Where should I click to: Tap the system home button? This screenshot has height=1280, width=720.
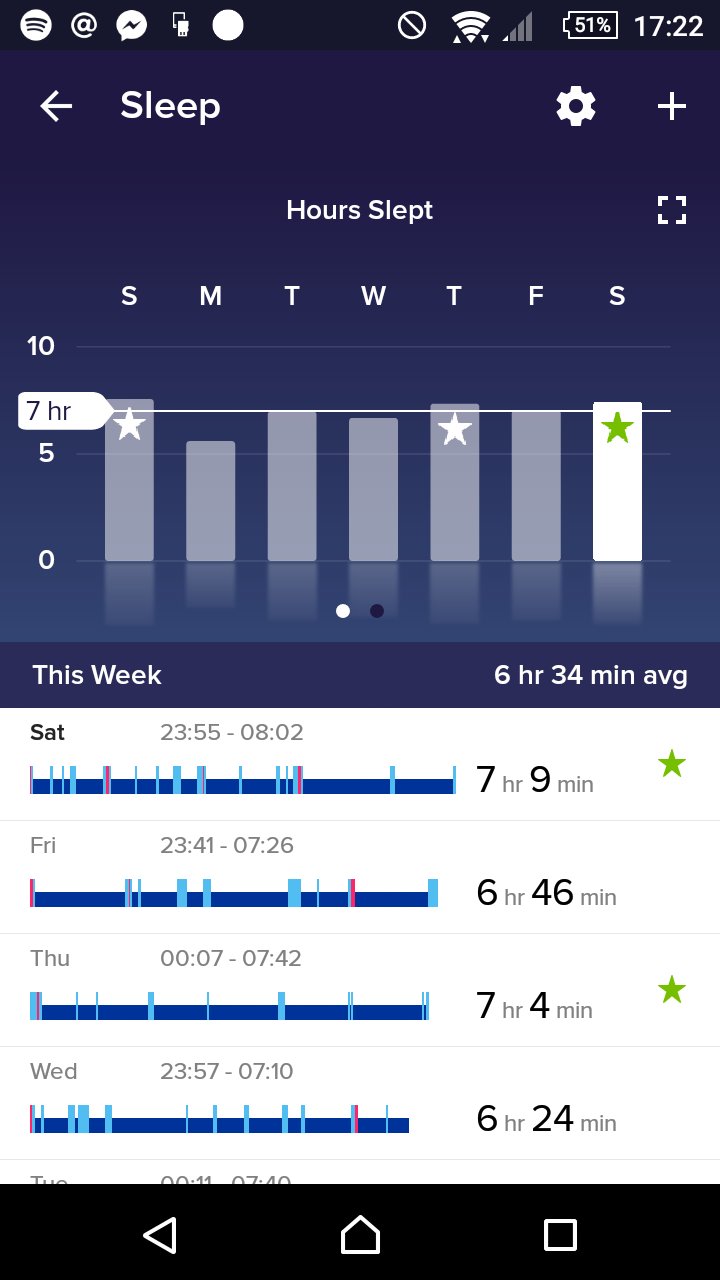tap(360, 1234)
